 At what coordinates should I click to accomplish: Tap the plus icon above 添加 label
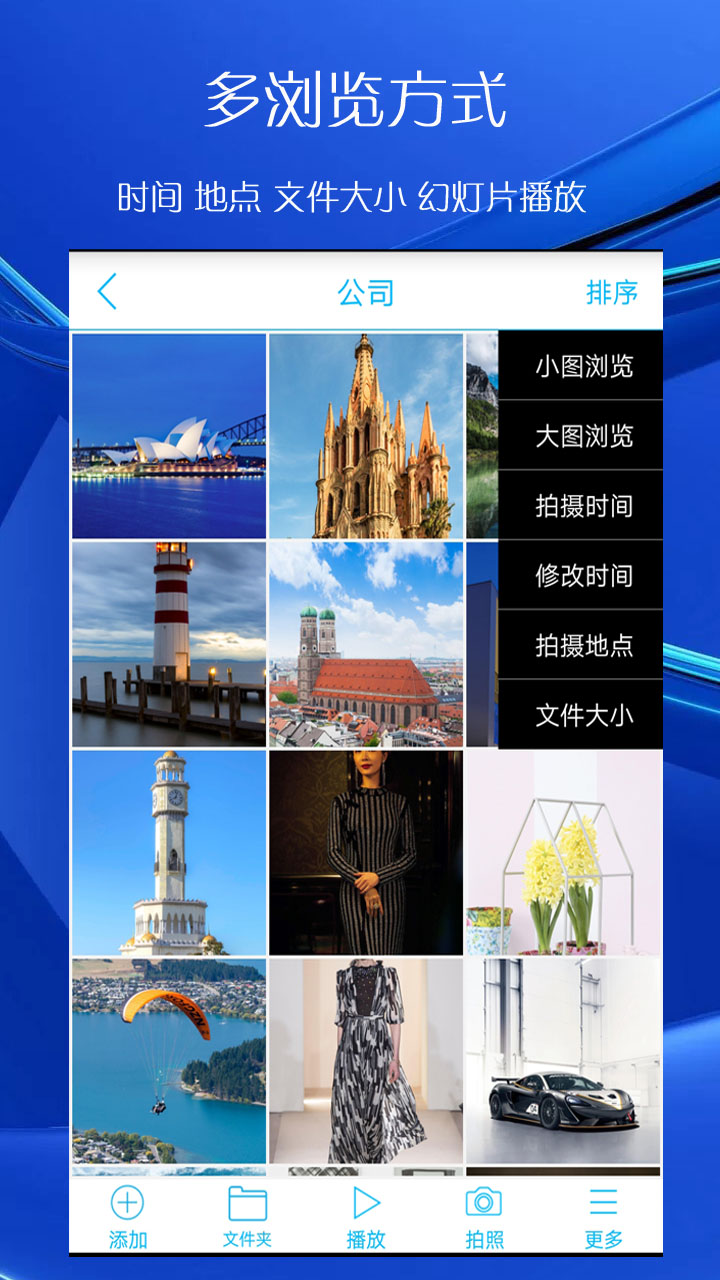pyautogui.click(x=127, y=1203)
